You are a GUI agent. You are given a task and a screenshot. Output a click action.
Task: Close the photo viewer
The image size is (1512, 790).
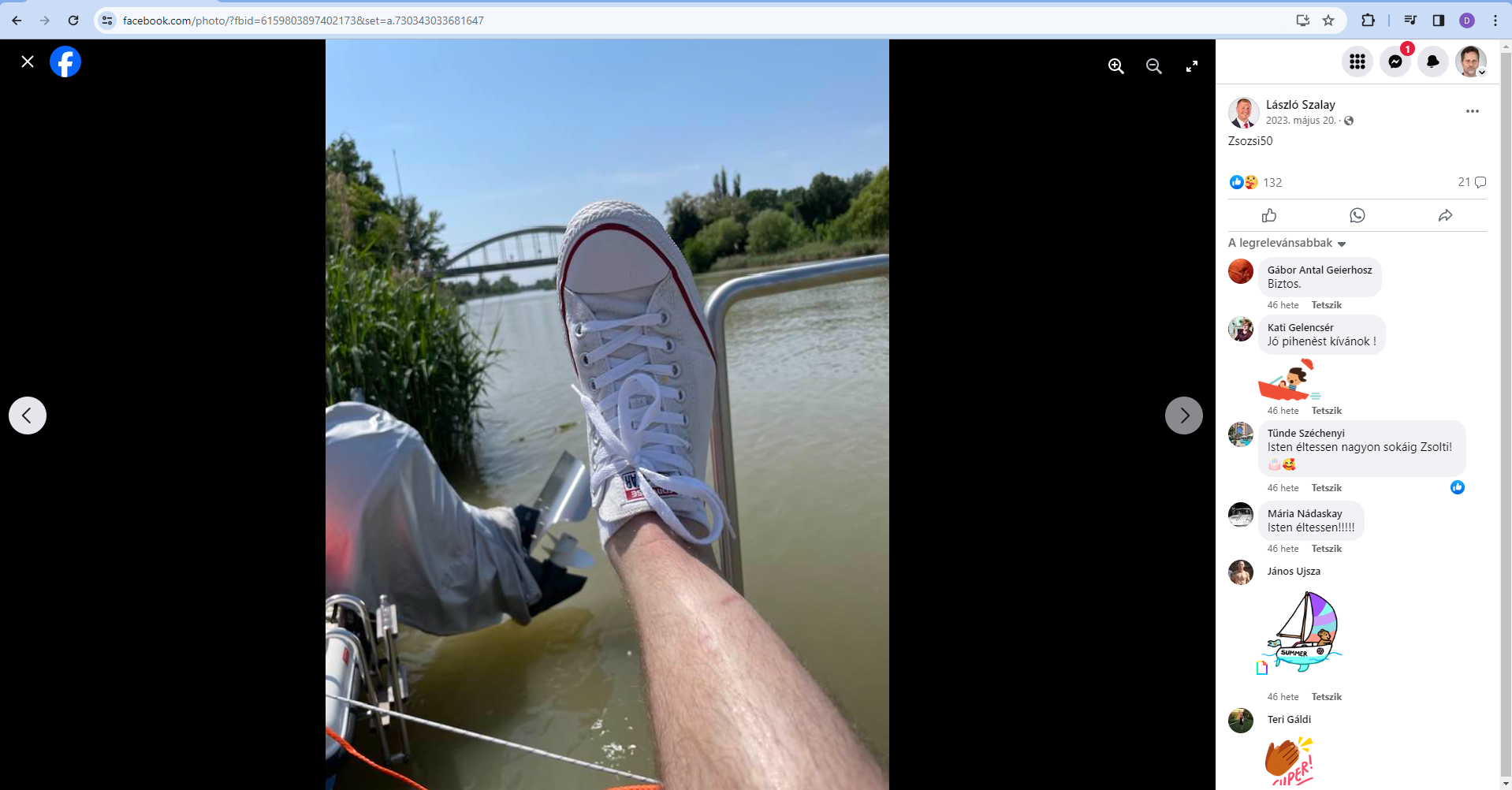(x=28, y=61)
